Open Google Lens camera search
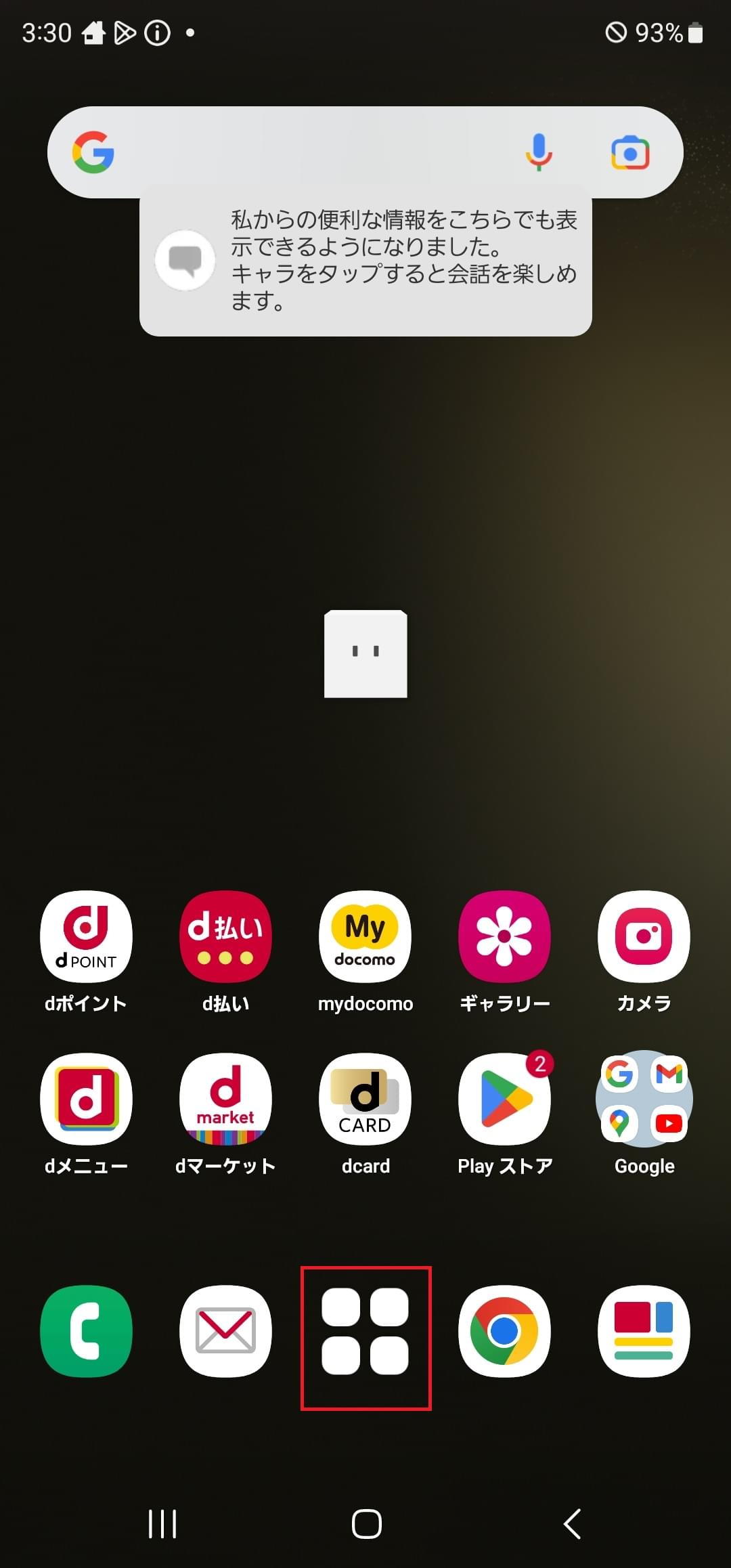 [x=630, y=153]
